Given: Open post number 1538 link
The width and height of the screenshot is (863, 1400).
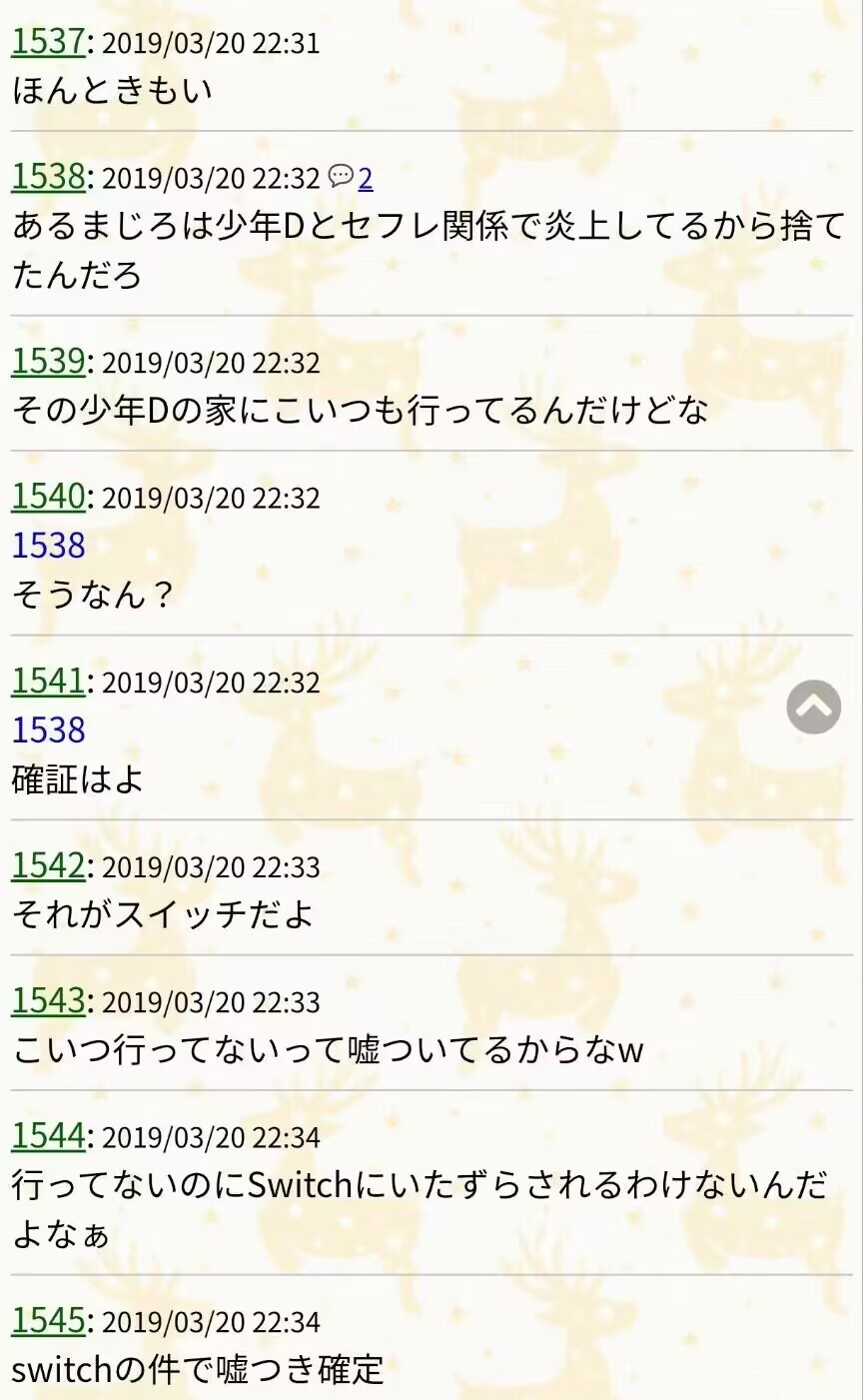Looking at the screenshot, I should click(x=48, y=177).
